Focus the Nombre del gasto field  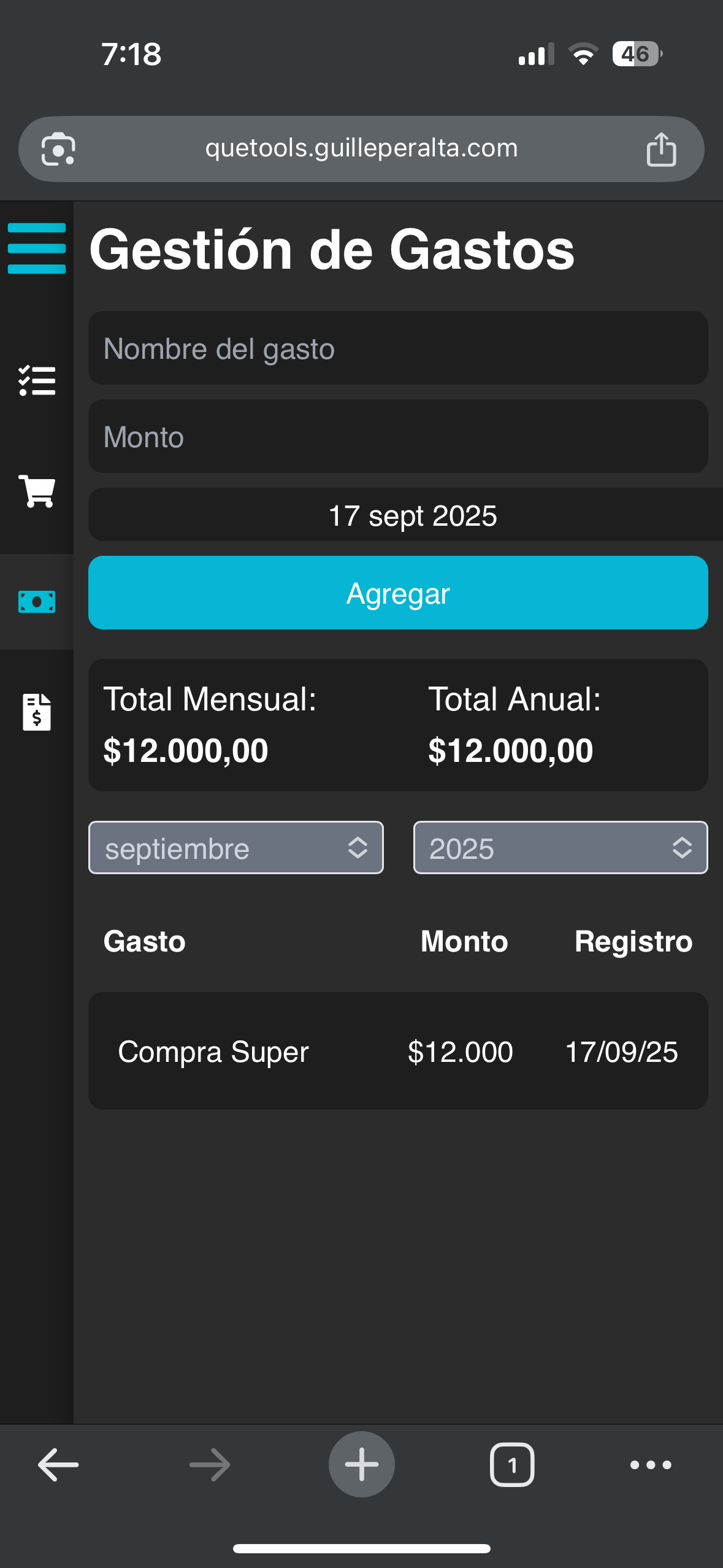(398, 348)
